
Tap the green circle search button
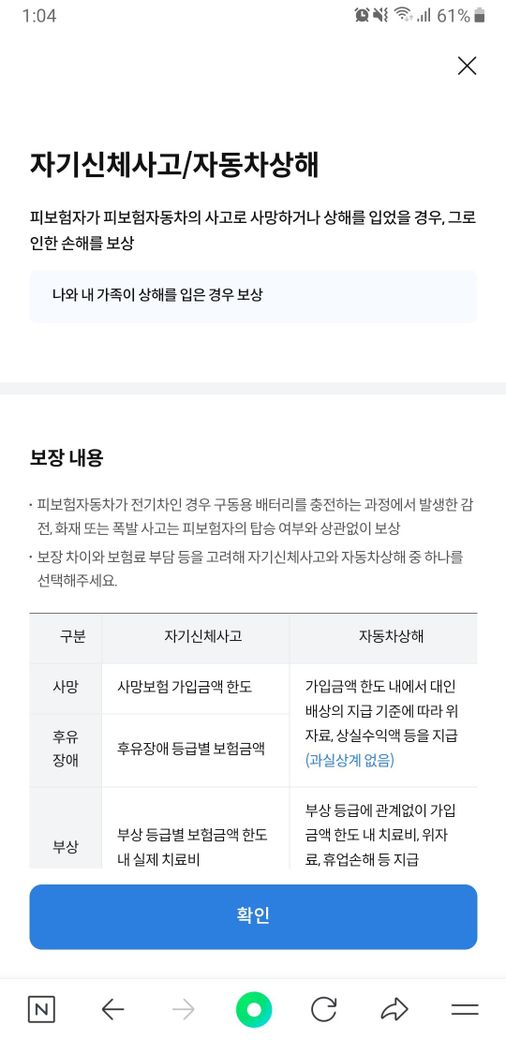253,1009
